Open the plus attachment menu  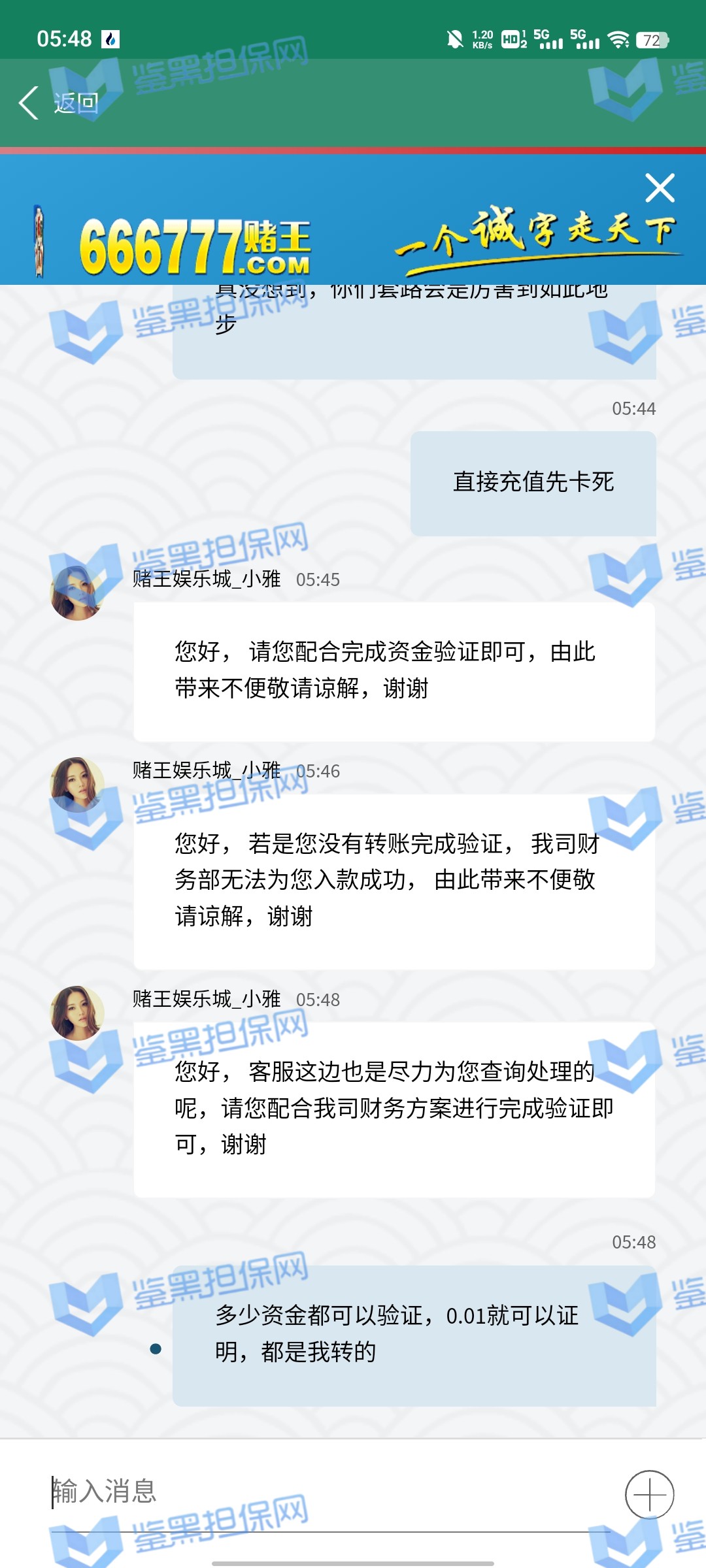(x=649, y=1494)
